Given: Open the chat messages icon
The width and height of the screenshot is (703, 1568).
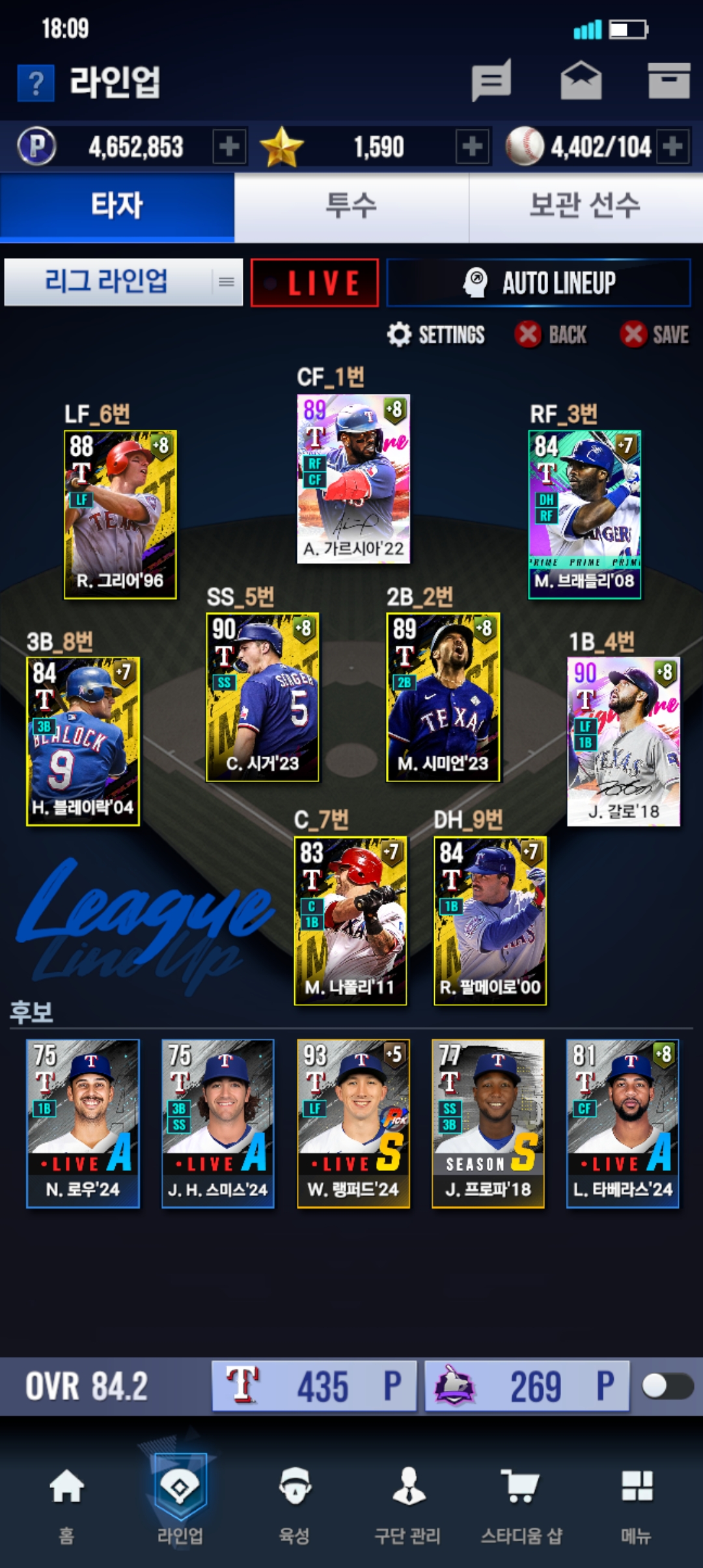Looking at the screenshot, I should 491,81.
